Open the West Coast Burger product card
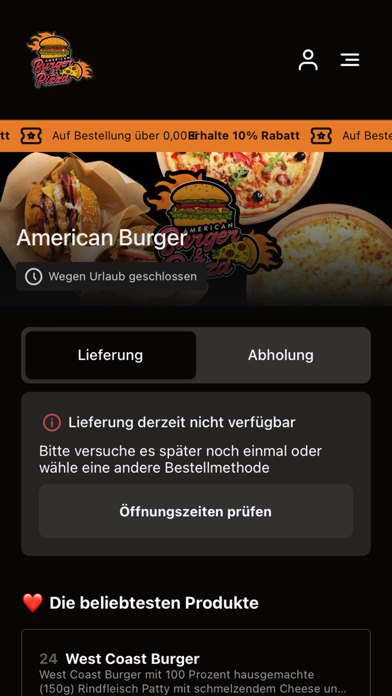The height and width of the screenshot is (696, 392). coord(196,663)
